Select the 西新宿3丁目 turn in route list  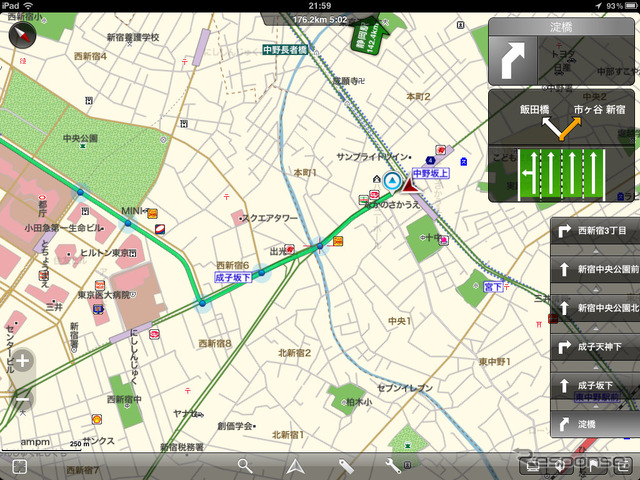click(595, 232)
